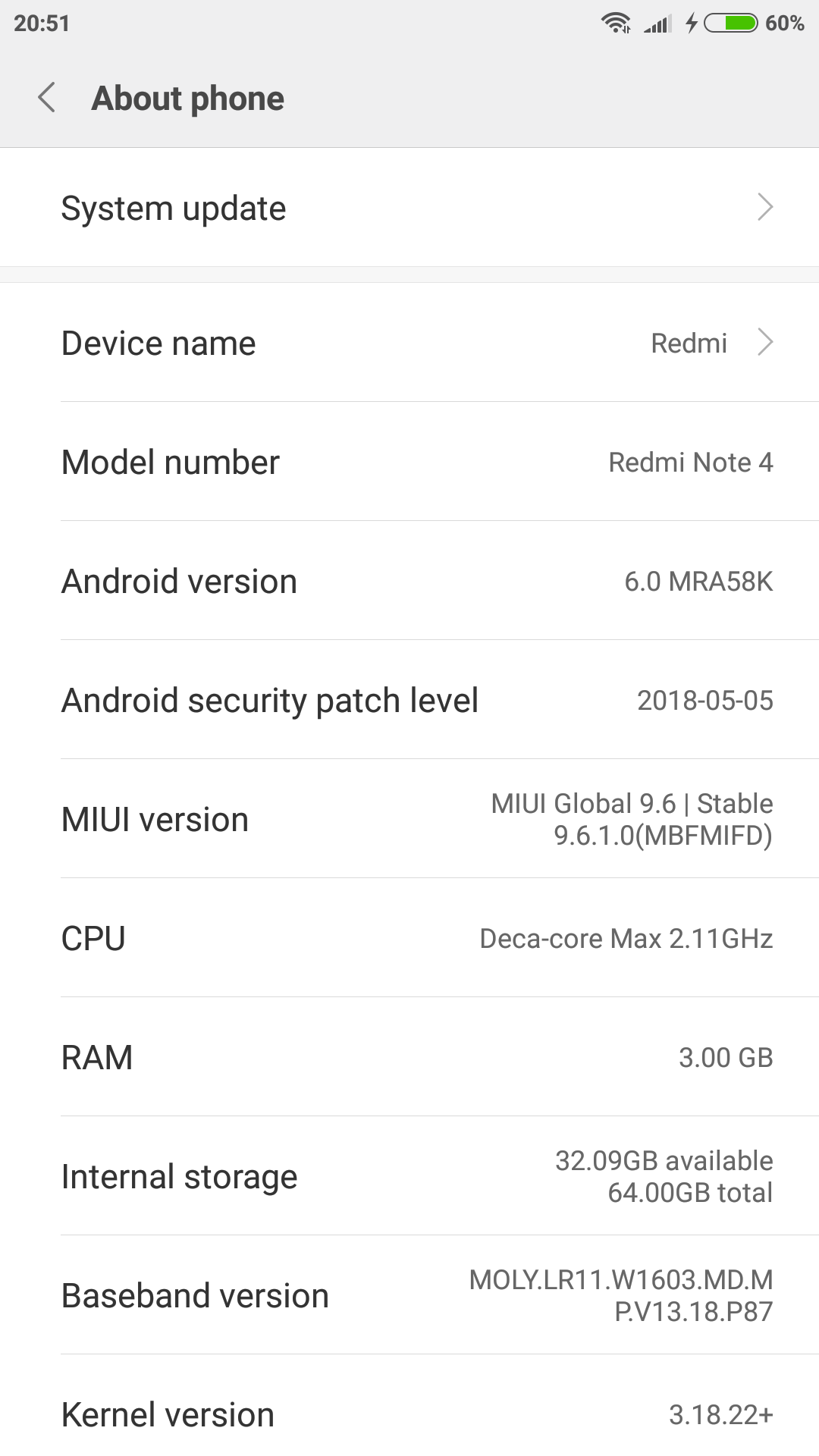Image resolution: width=819 pixels, height=1456 pixels.
Task: Tap the Model number row
Action: (x=409, y=462)
